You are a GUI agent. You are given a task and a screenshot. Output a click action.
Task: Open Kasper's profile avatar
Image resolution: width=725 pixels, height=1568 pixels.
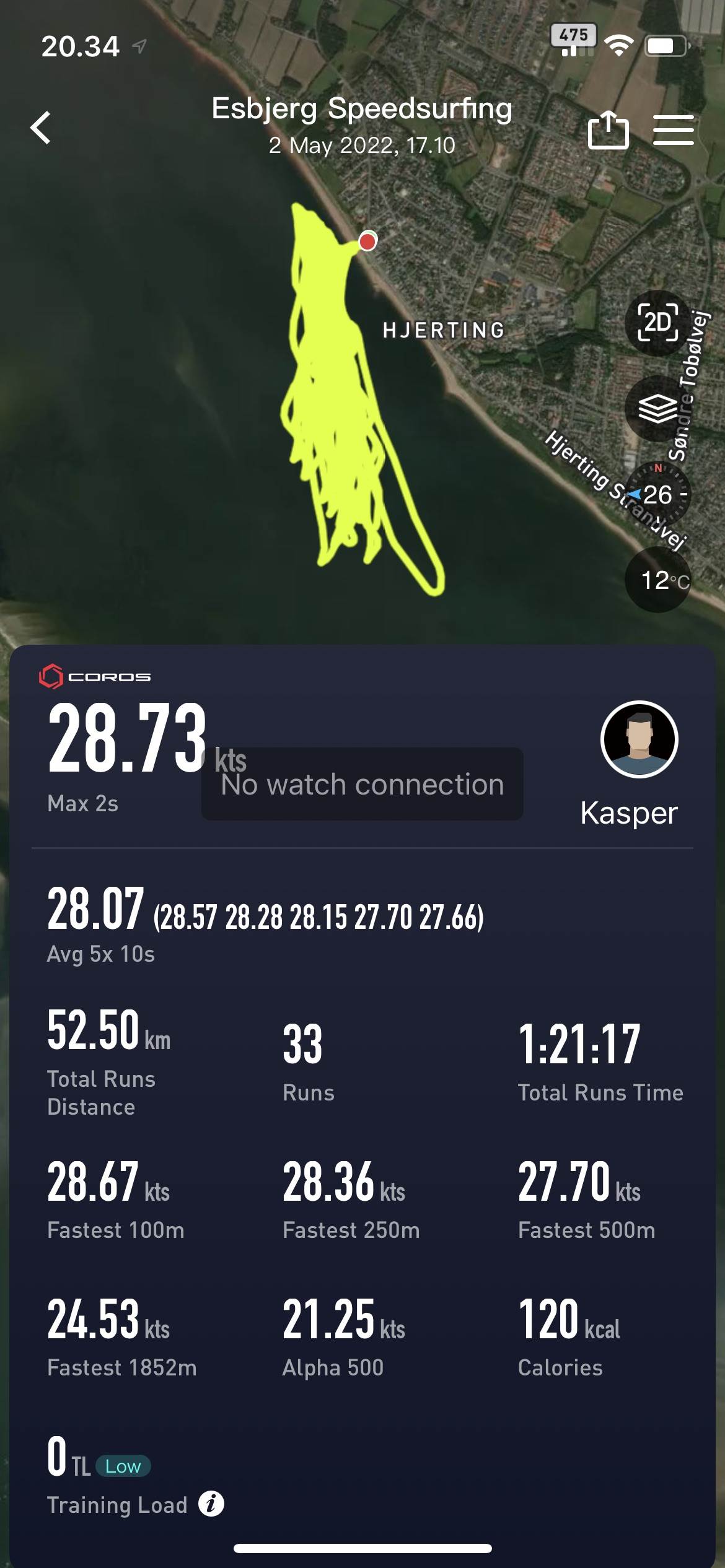click(x=639, y=739)
